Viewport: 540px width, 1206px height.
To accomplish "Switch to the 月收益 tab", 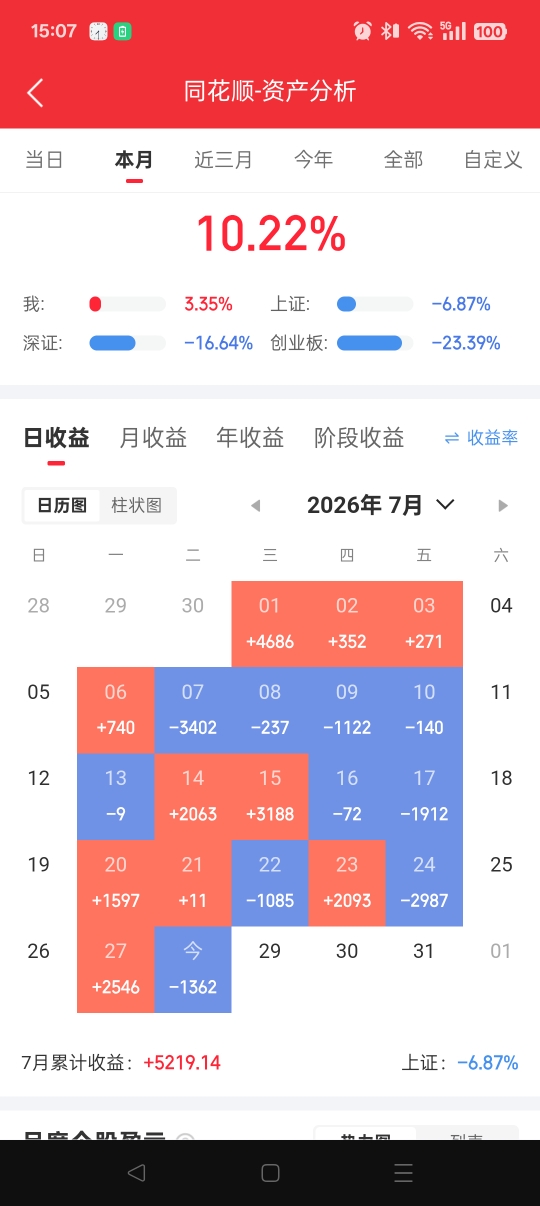I will 153,438.
